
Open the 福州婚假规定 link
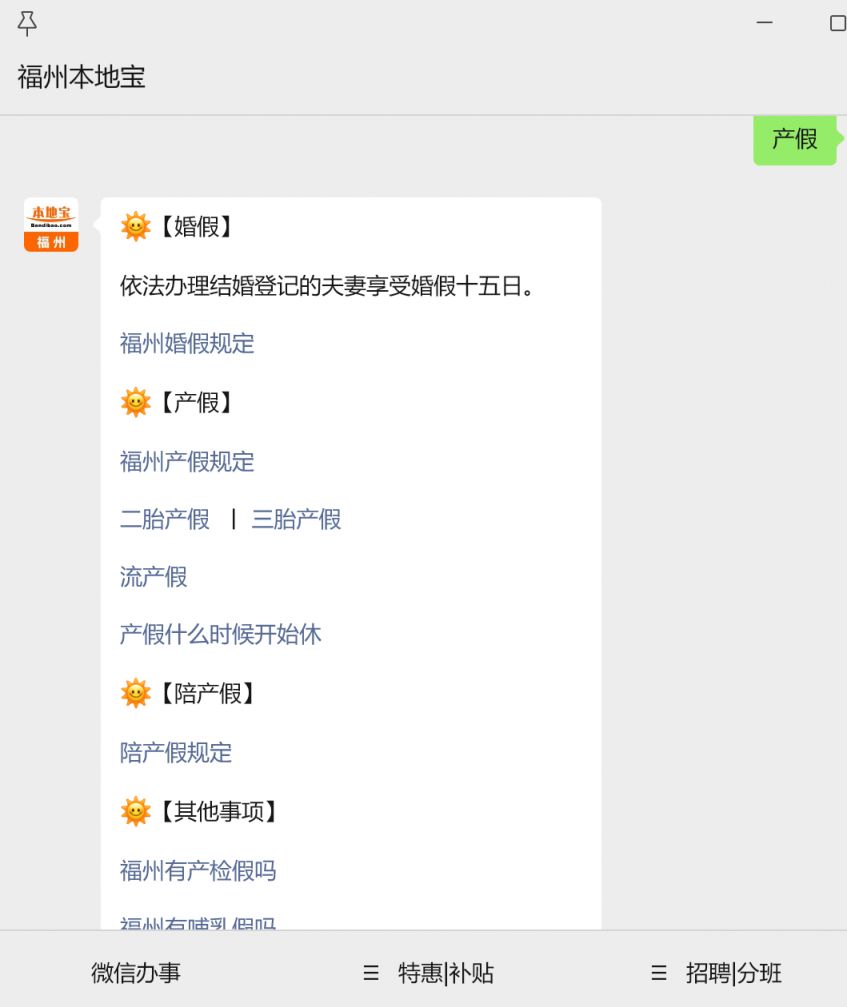point(187,344)
